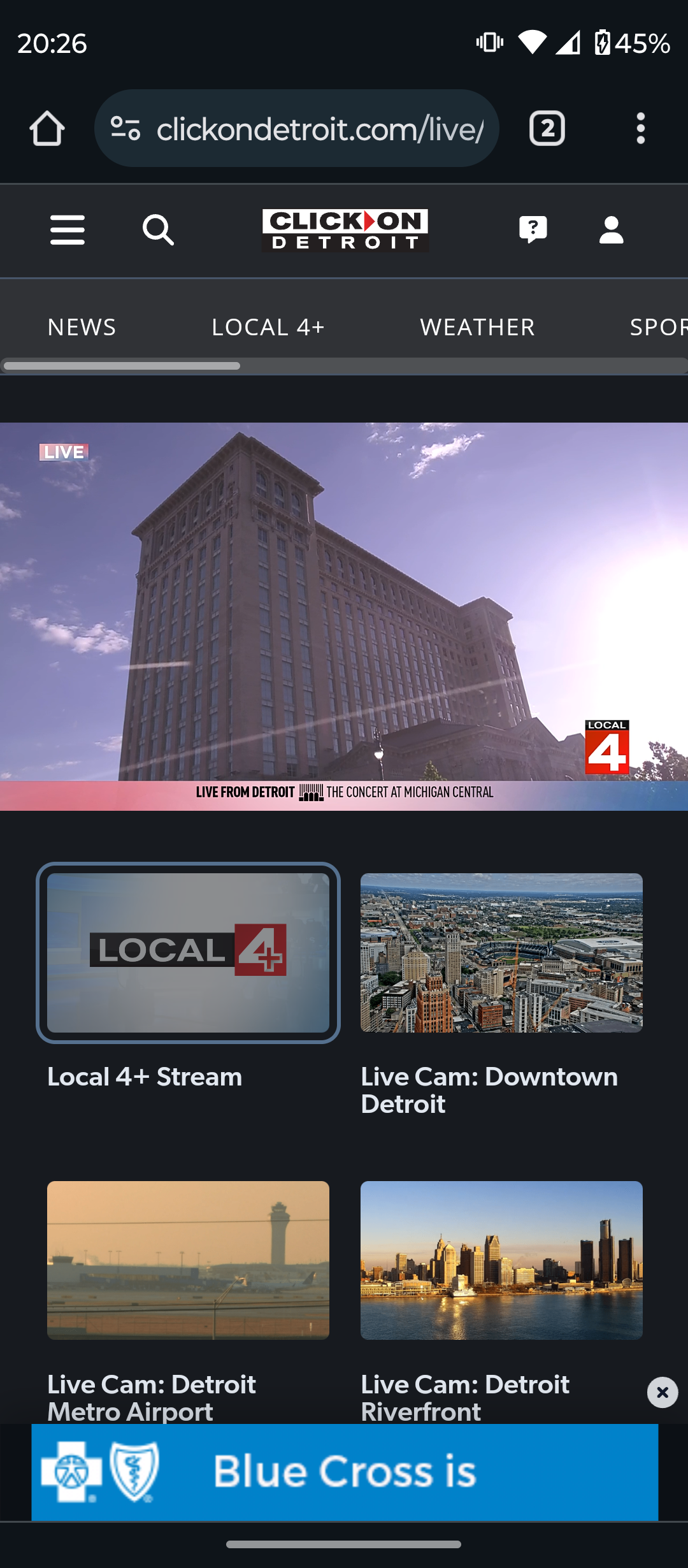Select the Local 4+ Stream tile

[188, 953]
